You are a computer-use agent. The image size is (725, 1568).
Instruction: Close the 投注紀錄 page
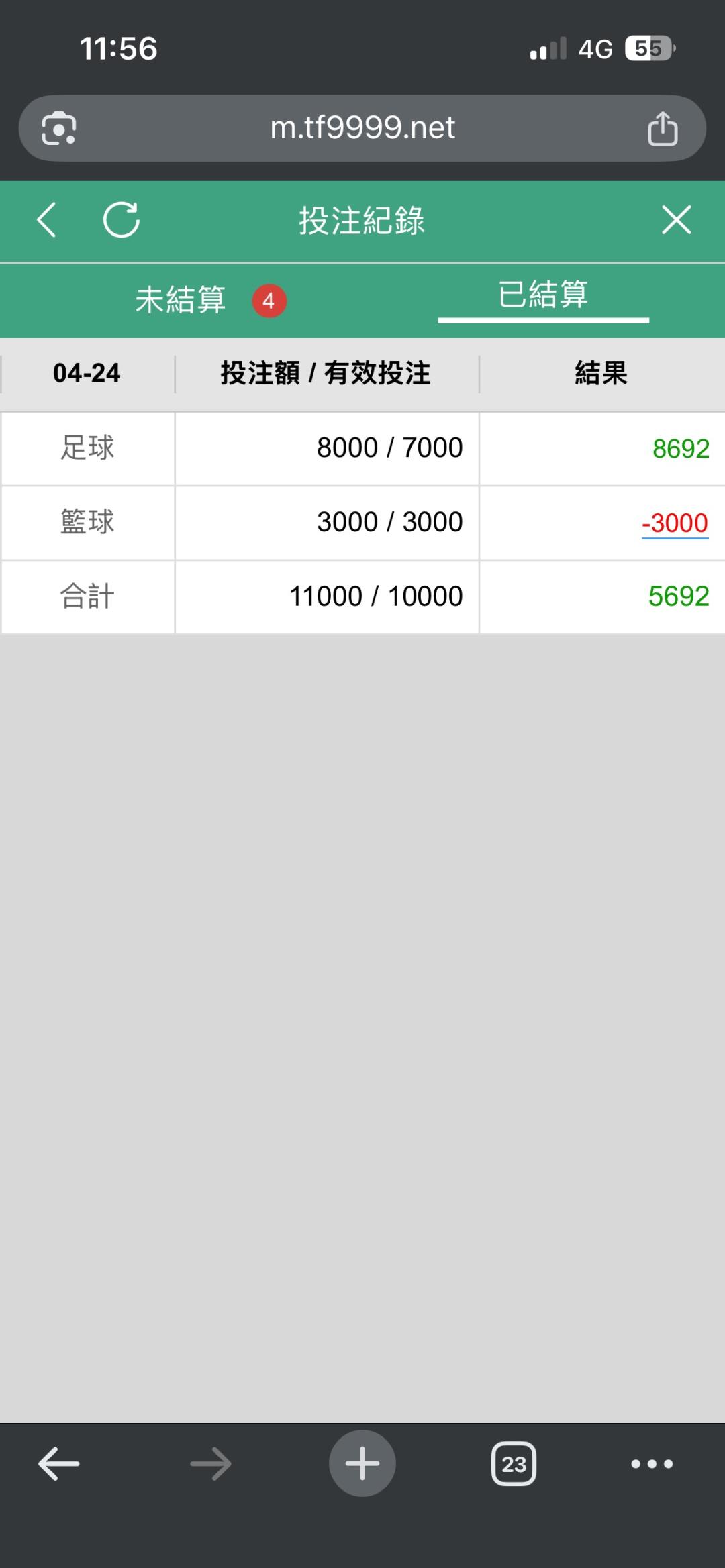tap(676, 220)
